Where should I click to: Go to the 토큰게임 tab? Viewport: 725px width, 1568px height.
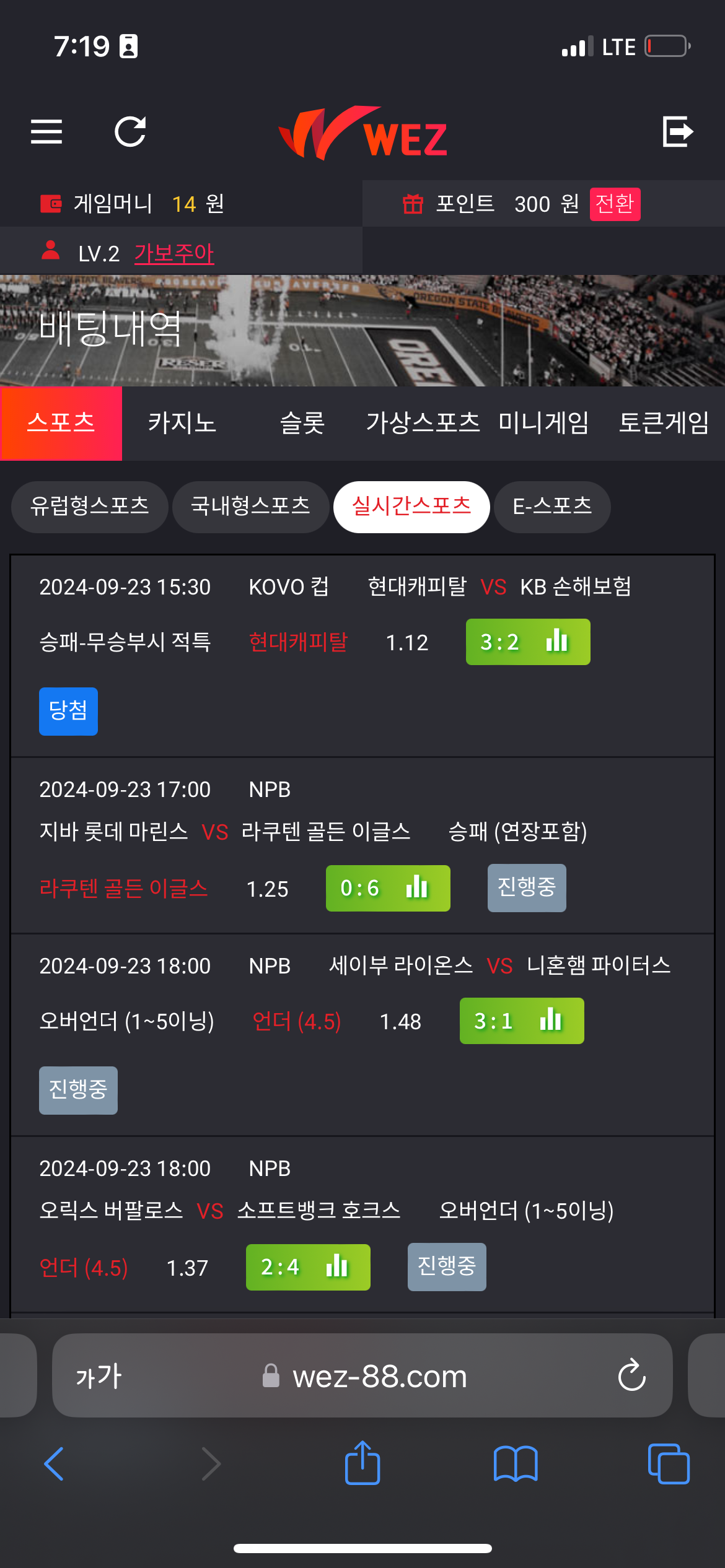[x=664, y=423]
